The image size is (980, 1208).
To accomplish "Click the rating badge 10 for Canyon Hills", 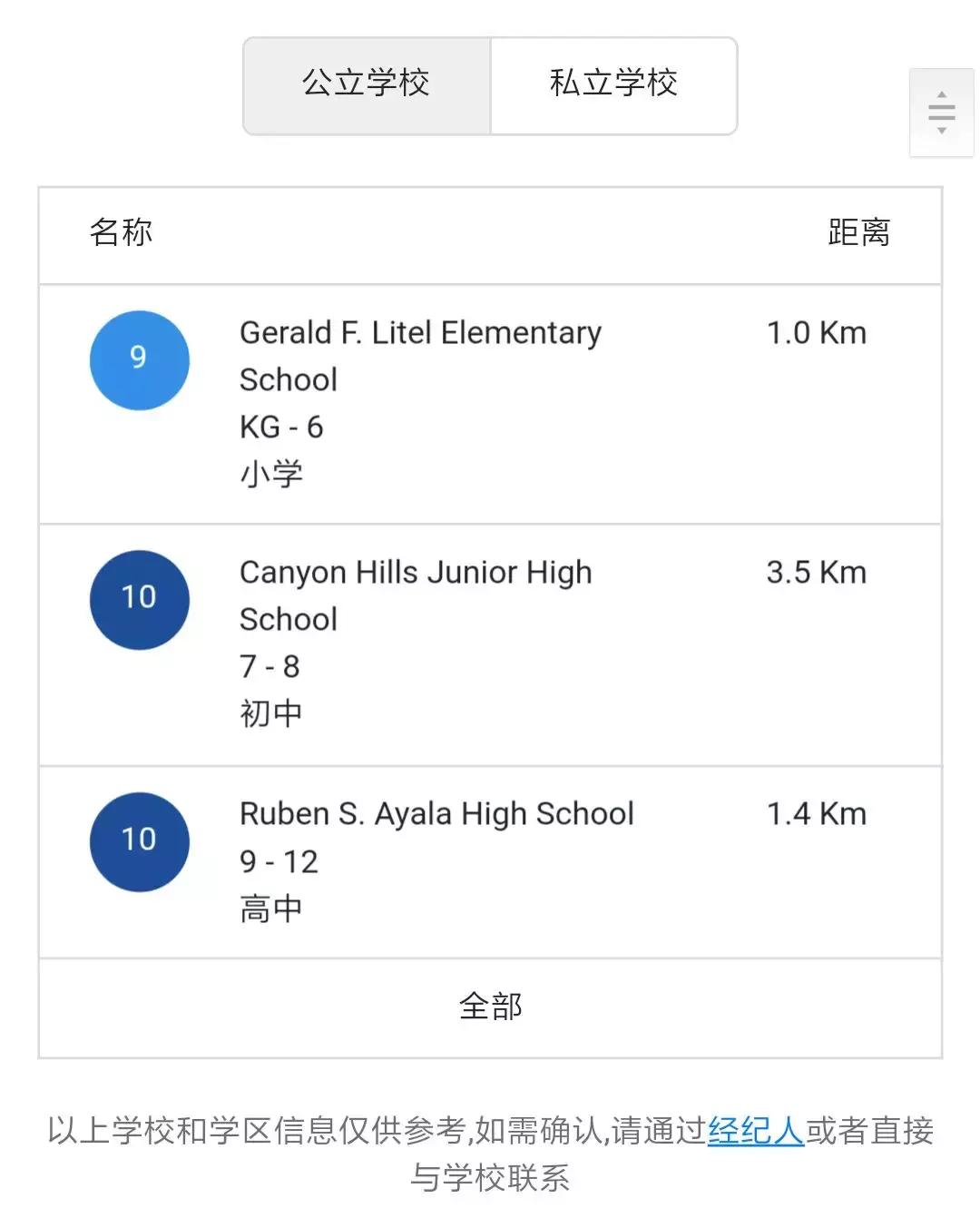I will tap(139, 599).
